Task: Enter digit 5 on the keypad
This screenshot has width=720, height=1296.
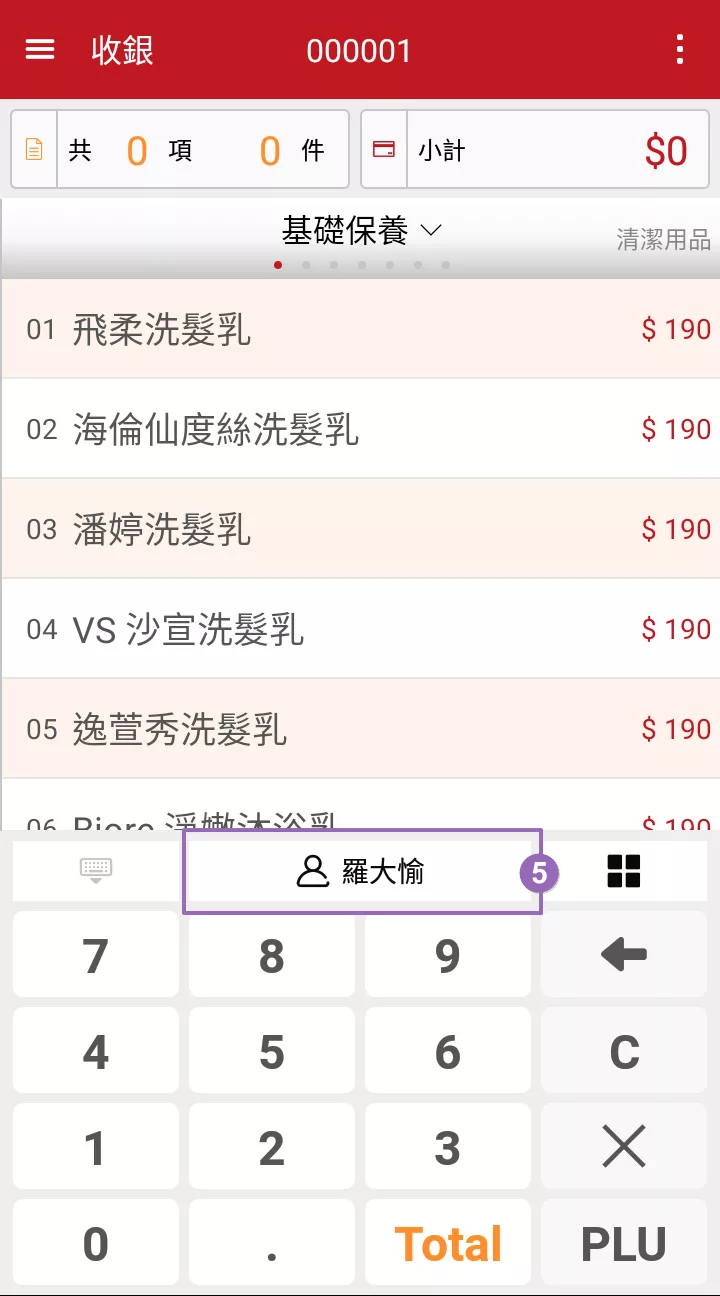Action: (272, 1051)
